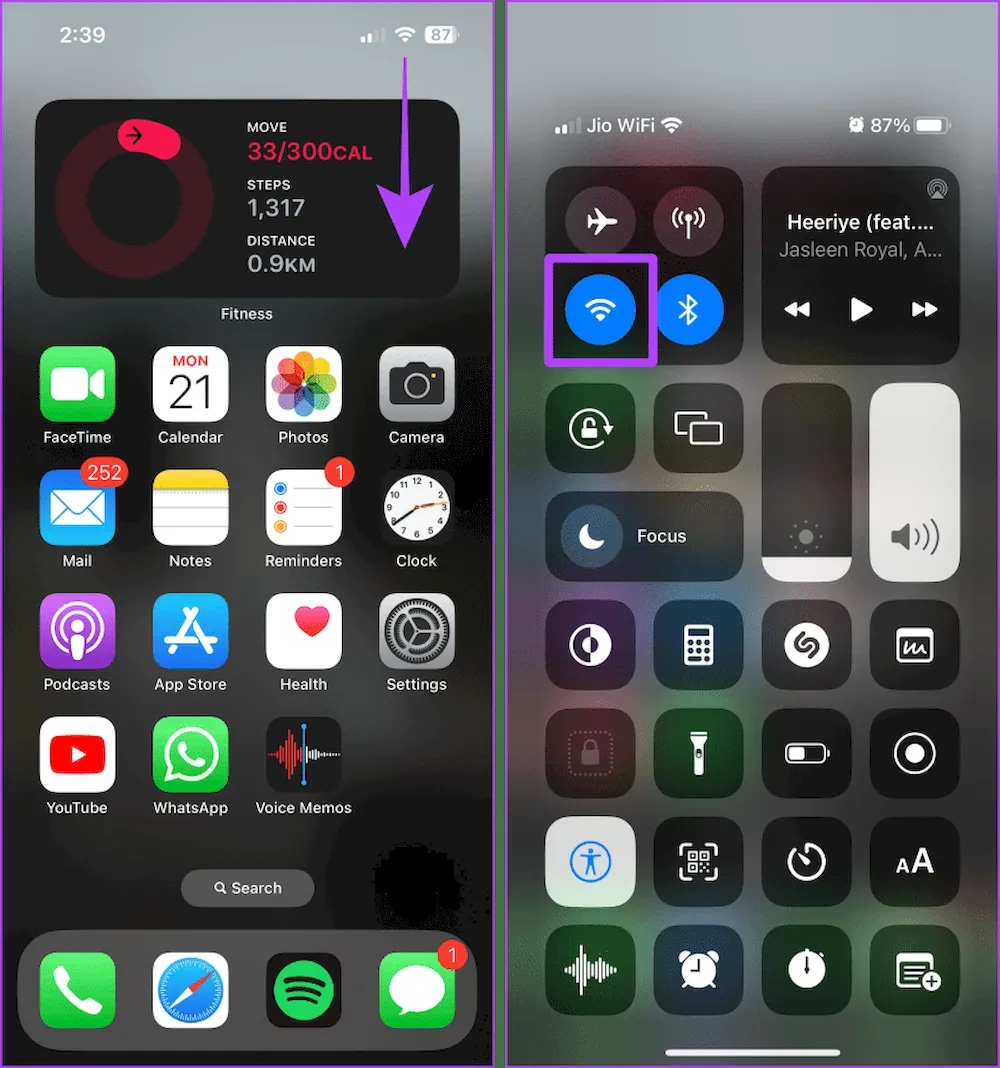Open the Mail app with 252 unread
This screenshot has height=1068, width=1000.
(x=77, y=508)
